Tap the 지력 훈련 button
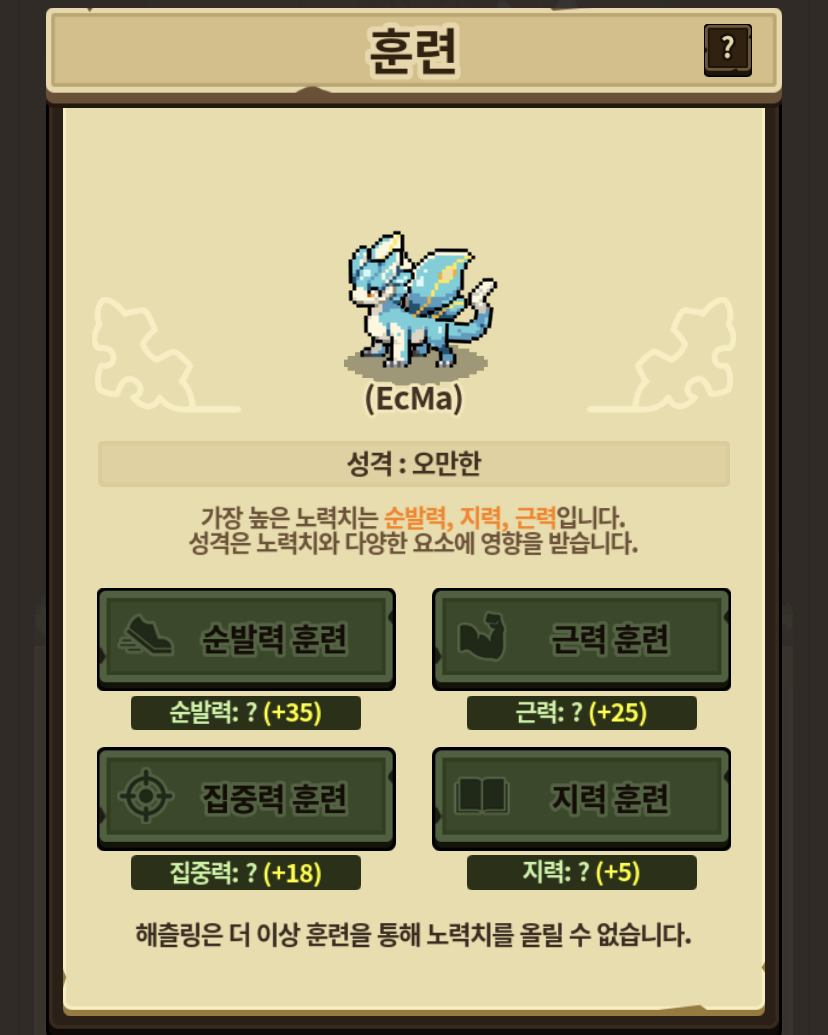Viewport: 828px width, 1035px height. coord(582,799)
